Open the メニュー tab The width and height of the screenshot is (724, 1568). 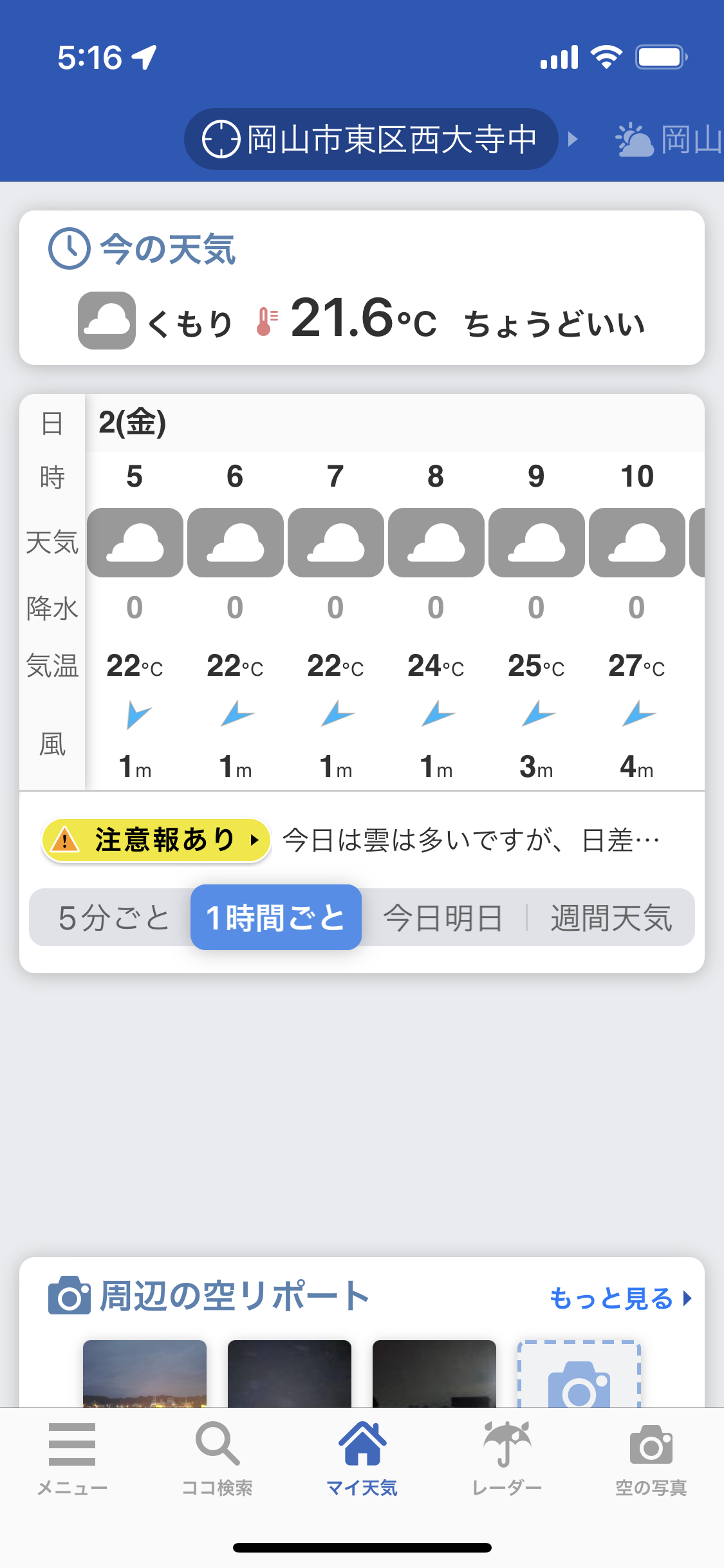tap(72, 1459)
